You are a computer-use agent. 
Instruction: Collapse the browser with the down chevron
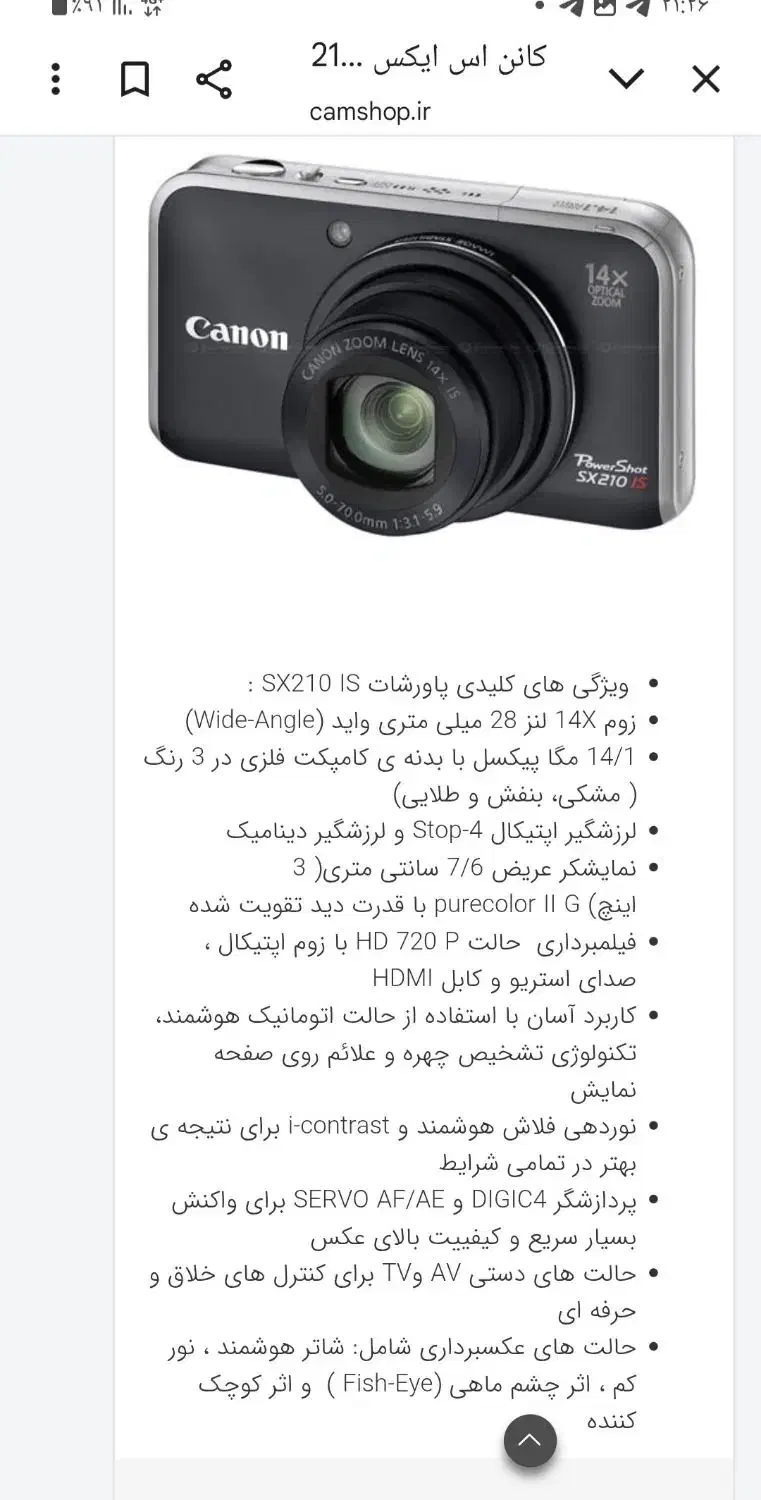click(628, 78)
